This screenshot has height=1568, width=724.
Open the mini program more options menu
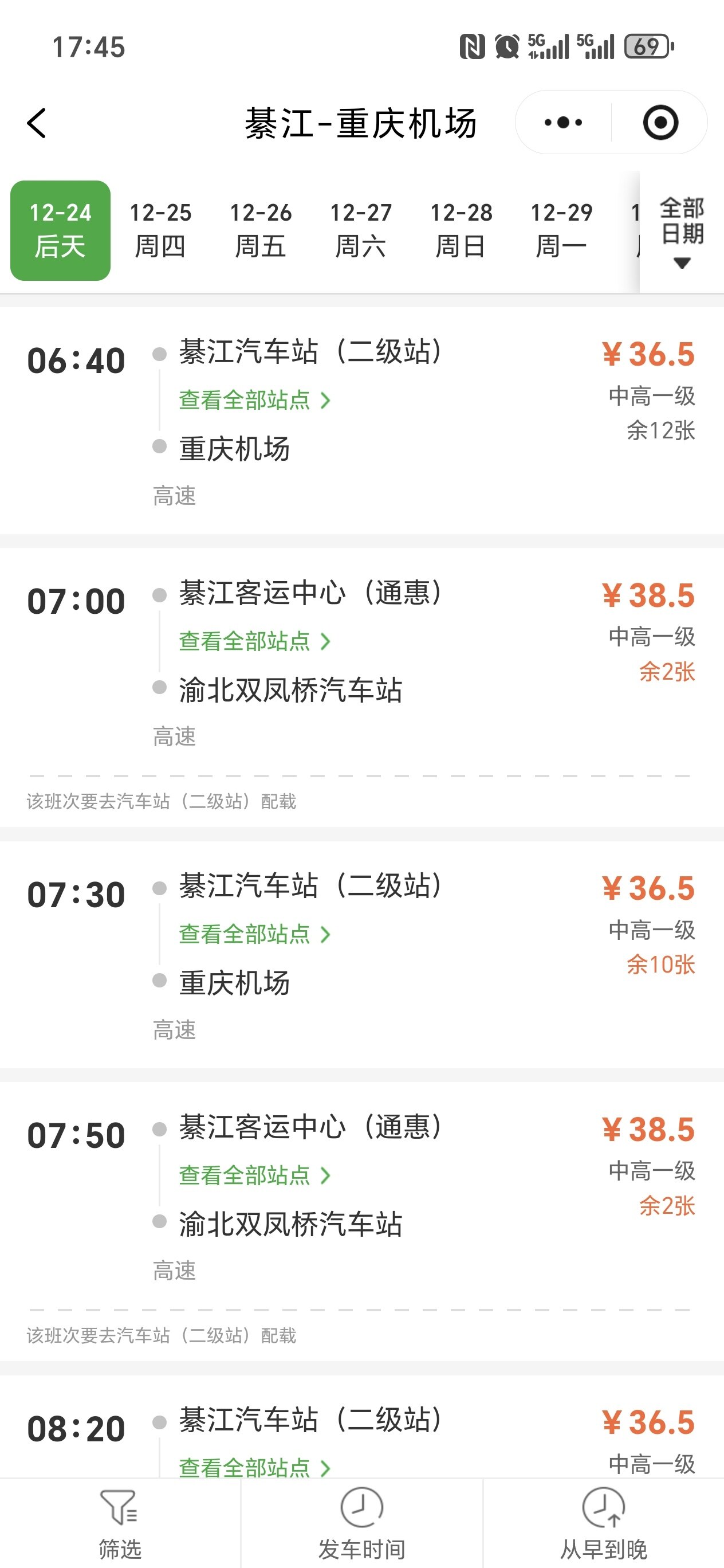pyautogui.click(x=563, y=123)
